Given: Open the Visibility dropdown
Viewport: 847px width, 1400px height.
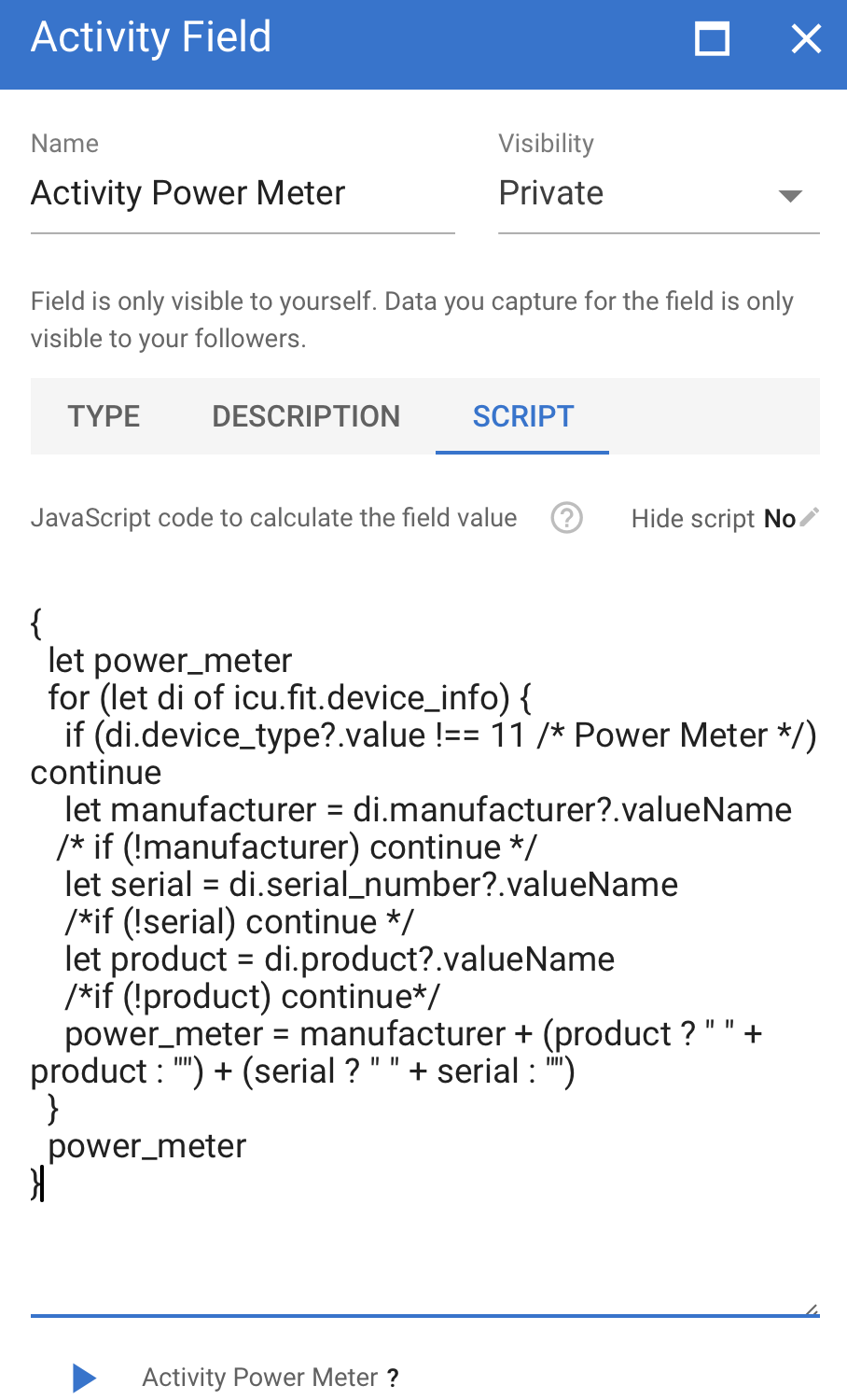Looking at the screenshot, I should tap(659, 194).
